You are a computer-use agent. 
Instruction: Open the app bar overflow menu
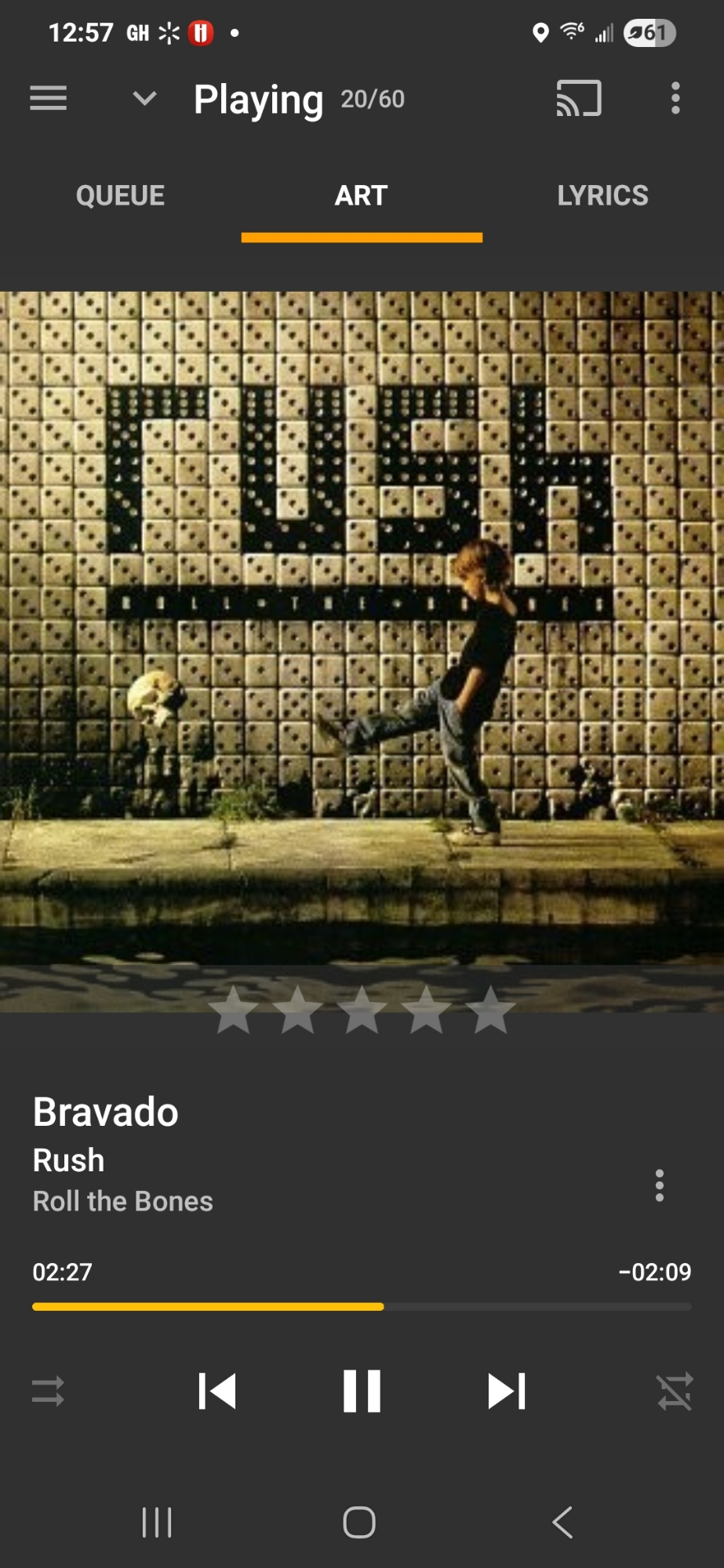pyautogui.click(x=675, y=99)
